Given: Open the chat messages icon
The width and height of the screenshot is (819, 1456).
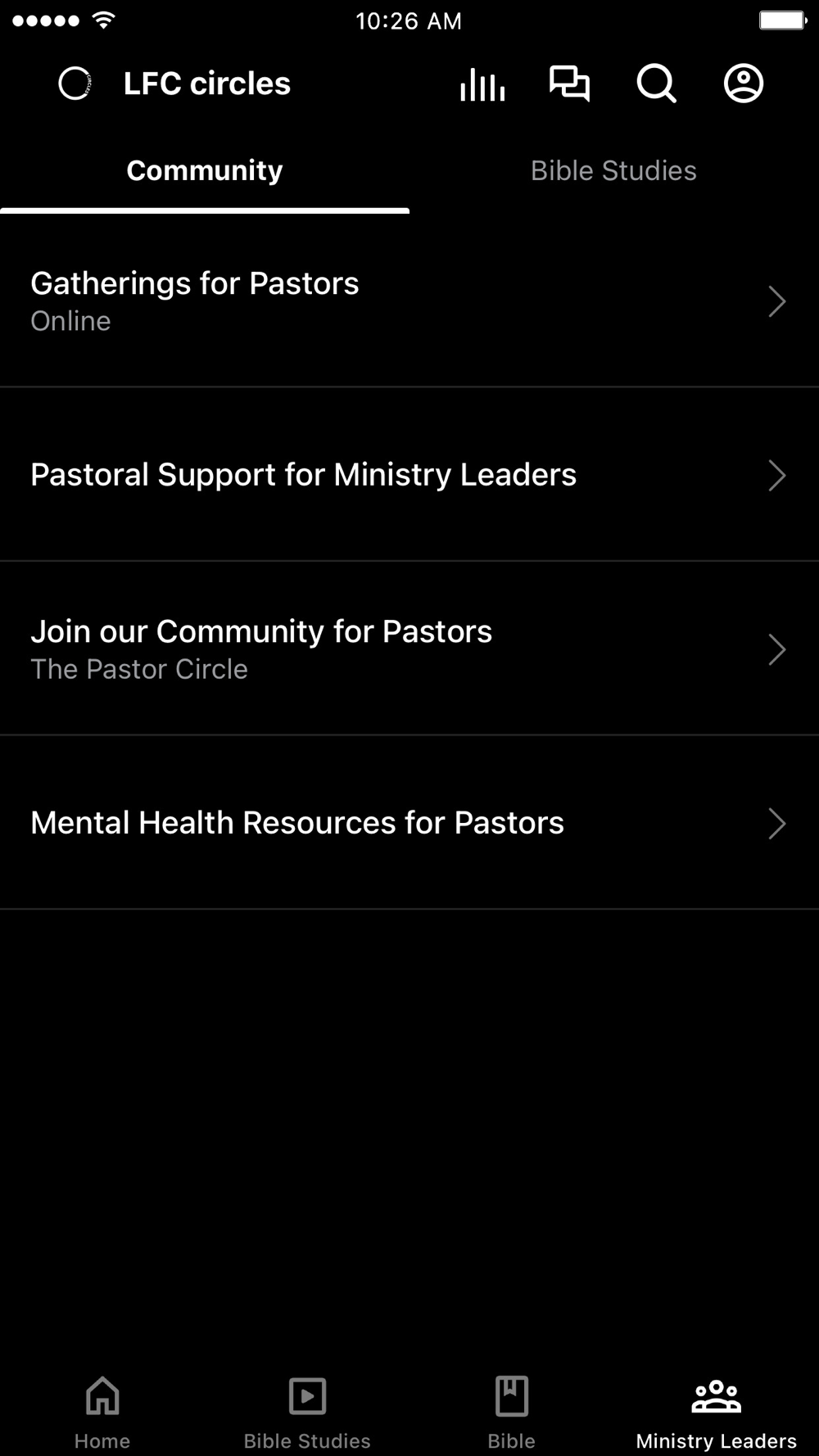Looking at the screenshot, I should (x=569, y=84).
